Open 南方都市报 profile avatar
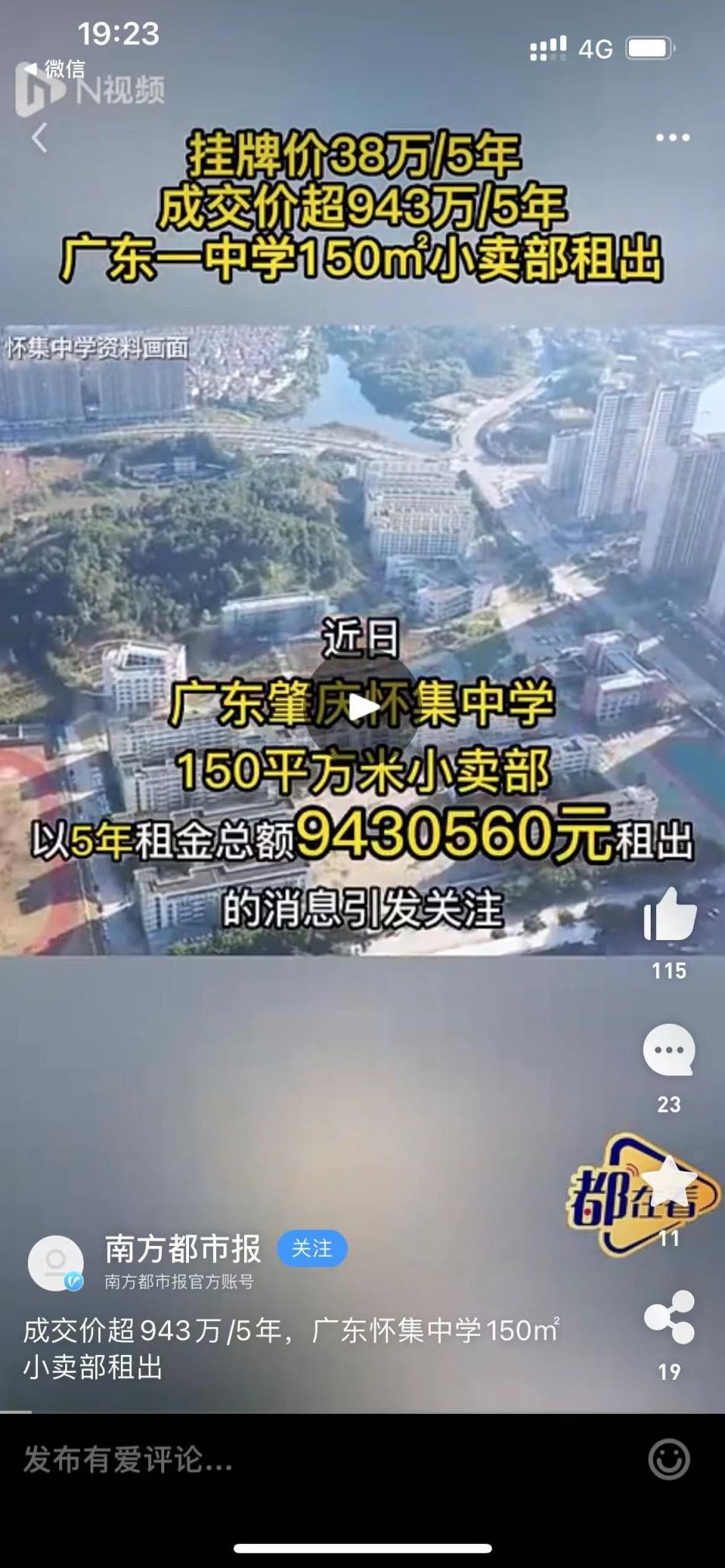The image size is (725, 1568). click(56, 1263)
